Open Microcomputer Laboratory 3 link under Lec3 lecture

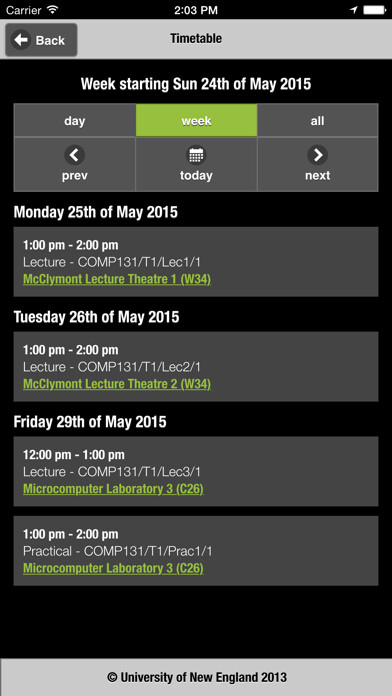click(x=113, y=489)
